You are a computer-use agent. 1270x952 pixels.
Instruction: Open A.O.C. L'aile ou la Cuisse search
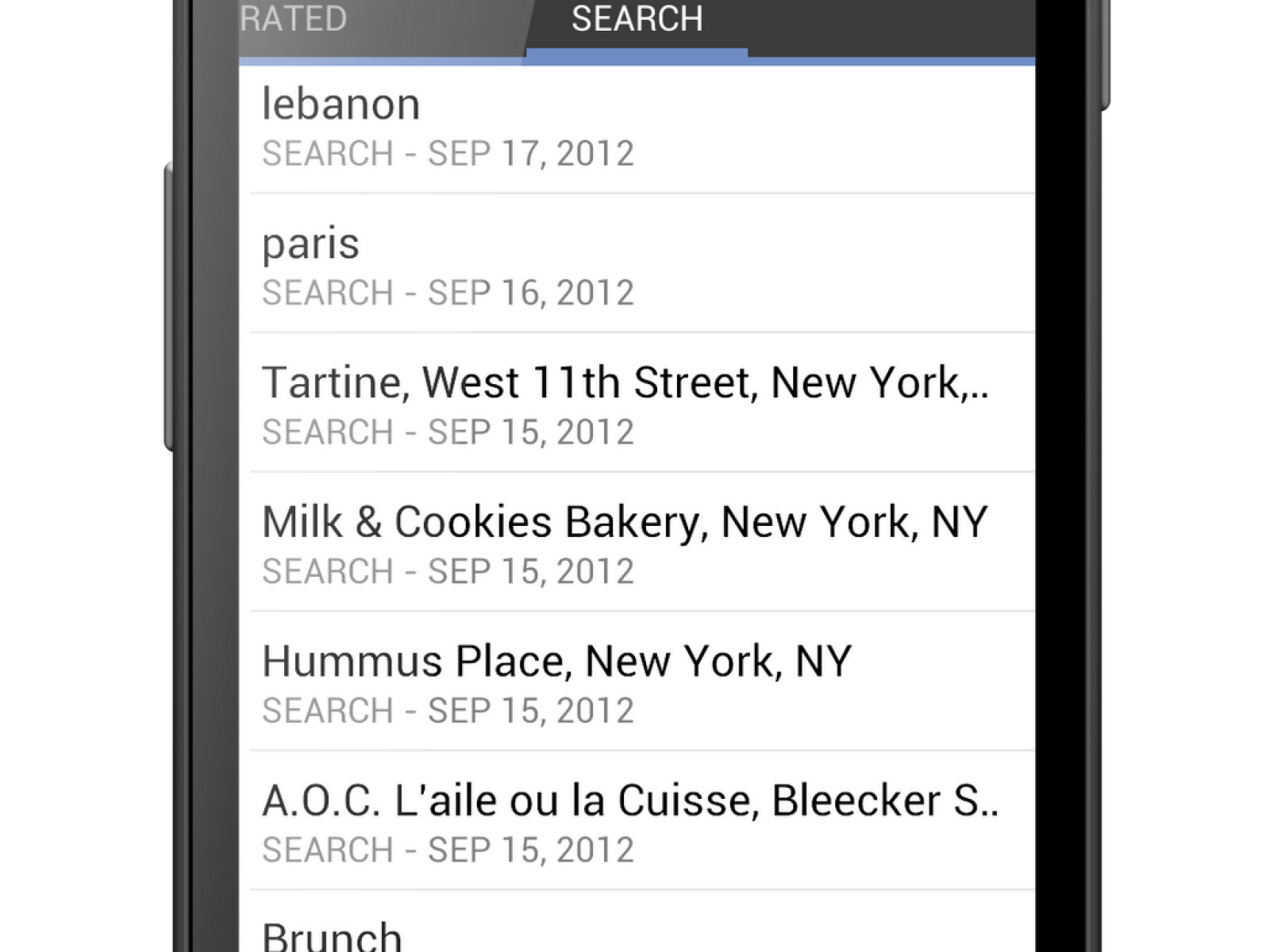(635, 823)
